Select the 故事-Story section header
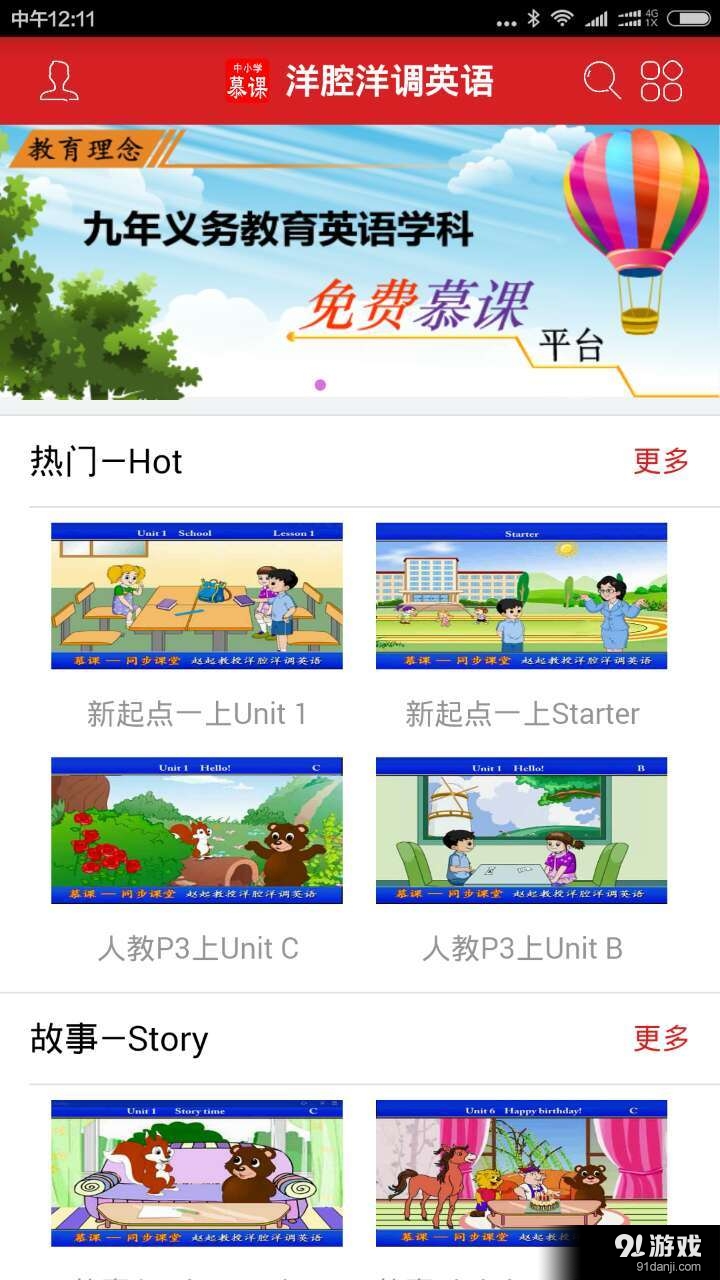The height and width of the screenshot is (1280, 720). coord(116,1040)
